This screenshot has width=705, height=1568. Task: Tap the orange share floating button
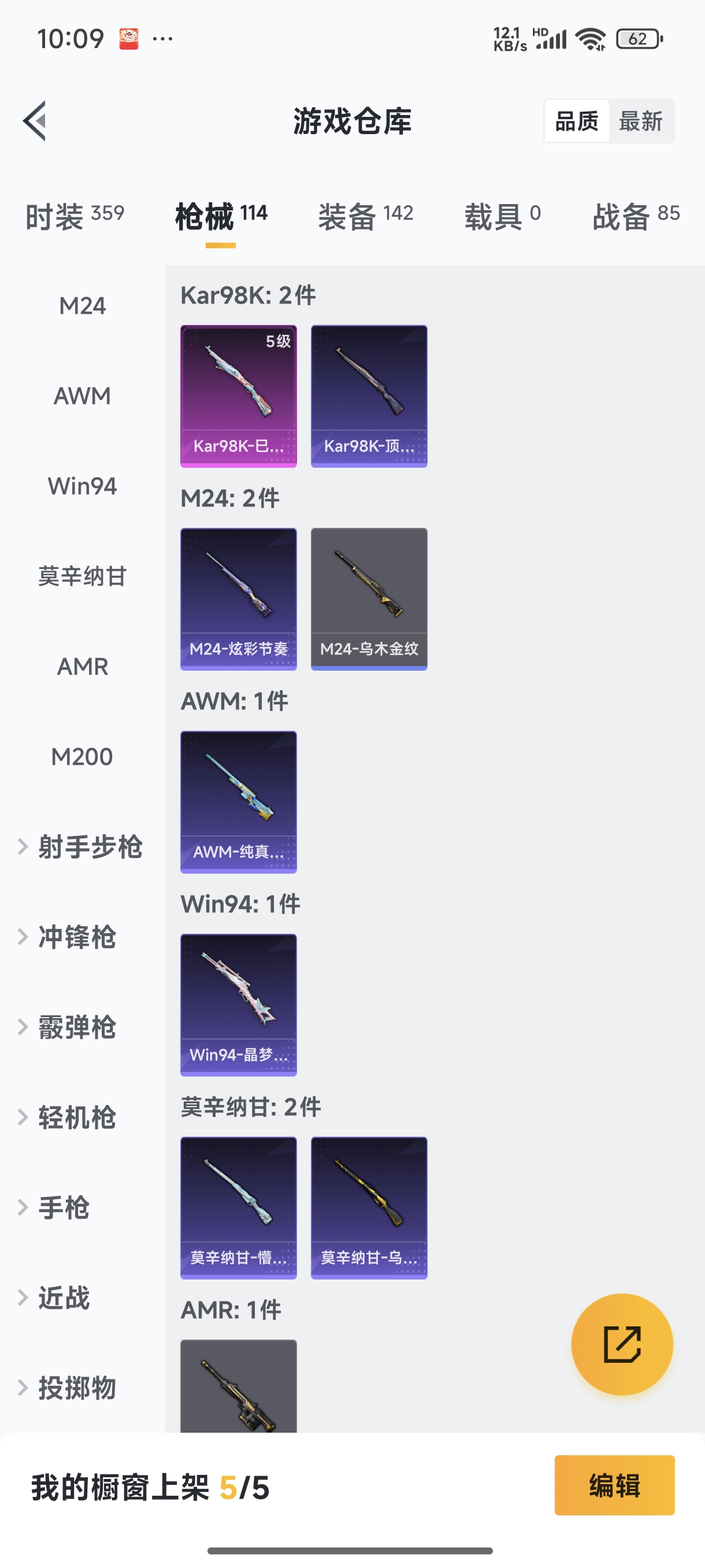(622, 1344)
